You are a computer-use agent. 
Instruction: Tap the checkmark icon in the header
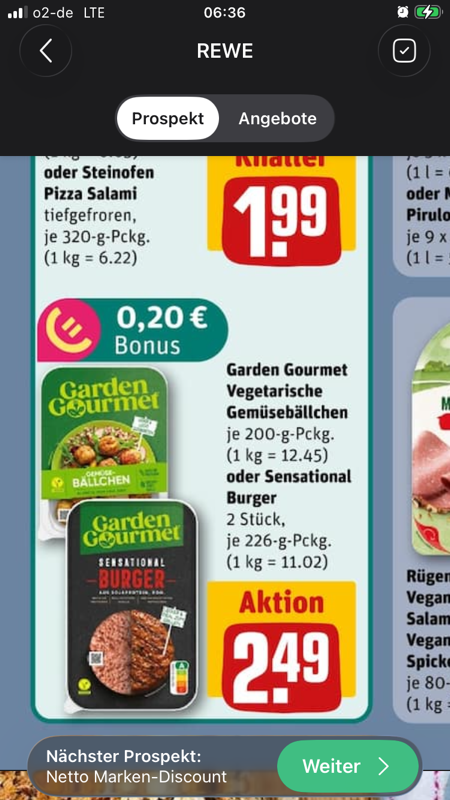coord(404,51)
